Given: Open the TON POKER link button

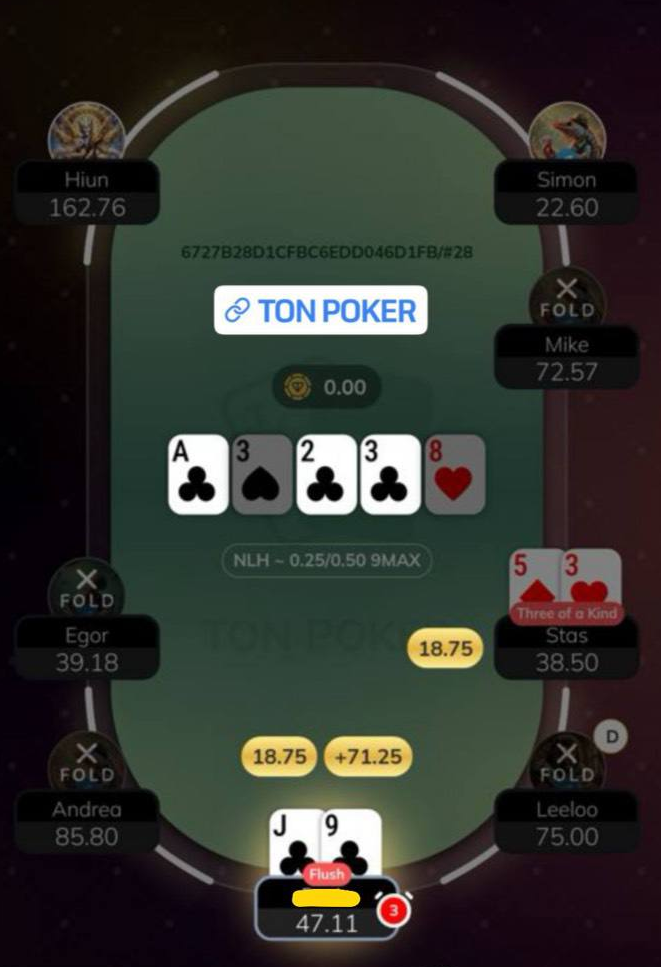Looking at the screenshot, I should coord(320,311).
